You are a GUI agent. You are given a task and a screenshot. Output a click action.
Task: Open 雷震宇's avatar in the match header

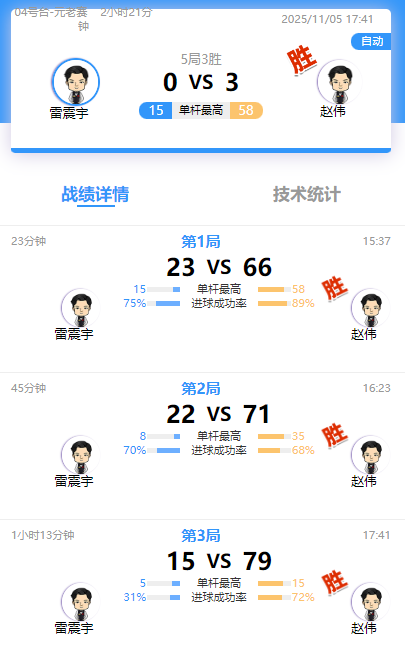[x=76, y=82]
